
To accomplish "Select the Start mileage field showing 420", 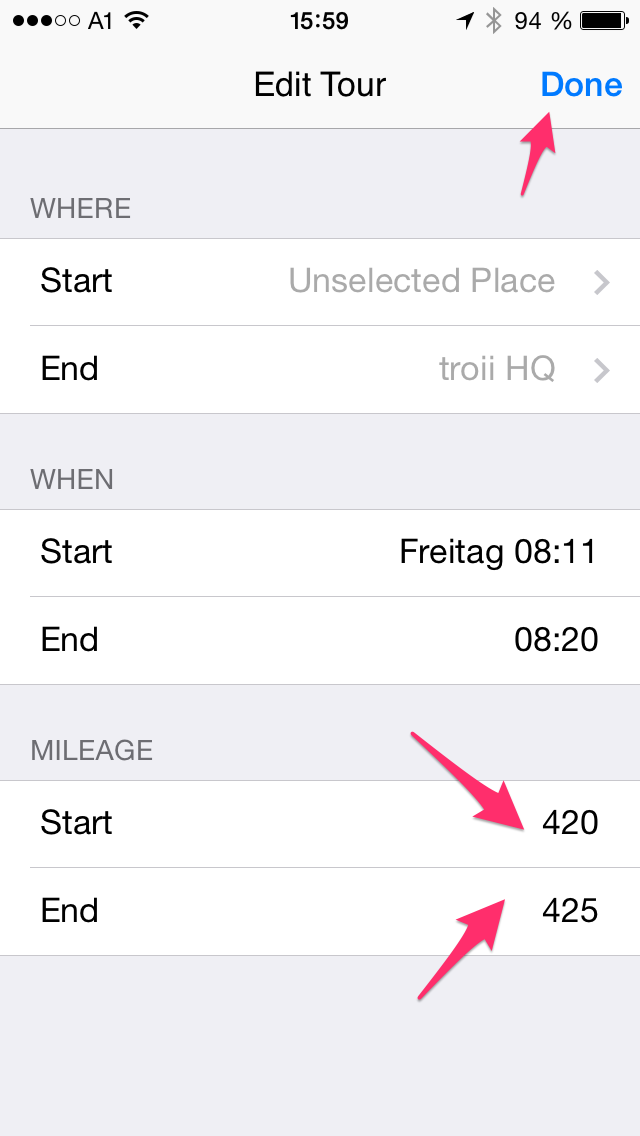I will tap(320, 824).
